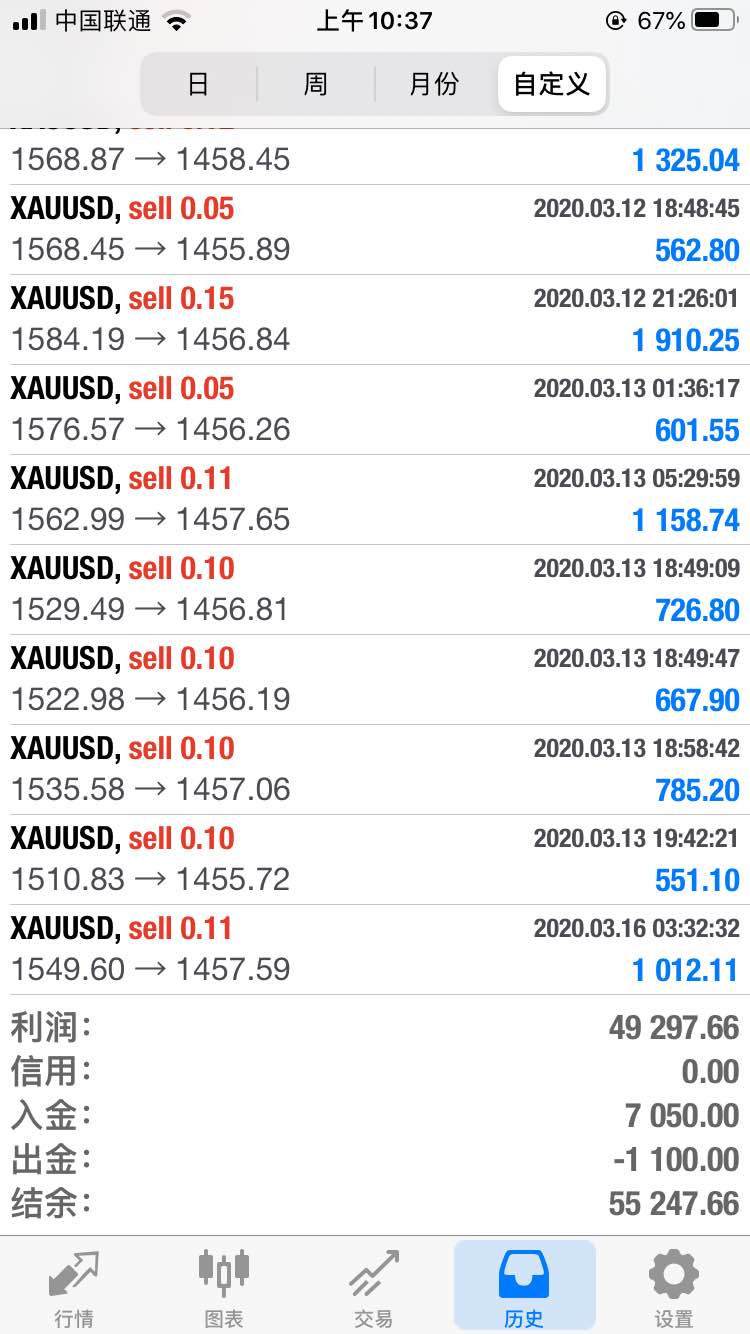This screenshot has height=1334, width=750.
Task: Open the sell 0.05 trade dated 2020.03.13 01:36:17
Action: tap(375, 410)
